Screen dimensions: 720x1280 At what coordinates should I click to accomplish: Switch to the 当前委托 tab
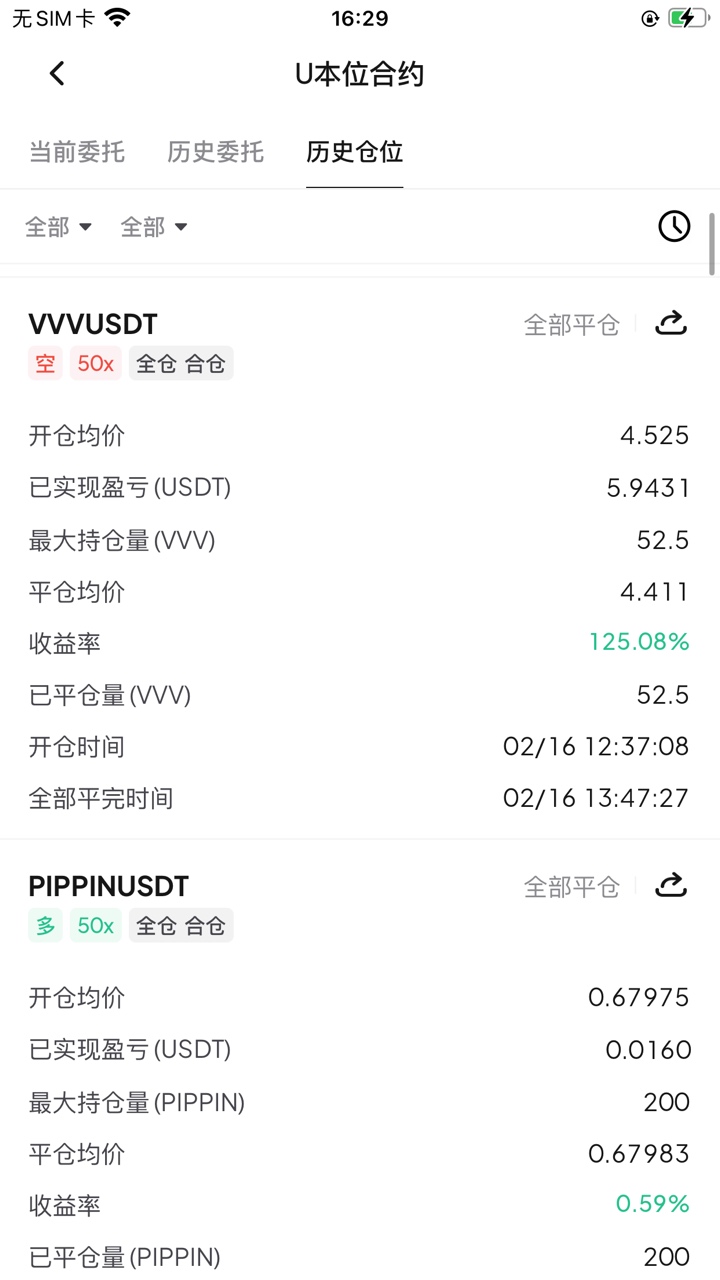(77, 152)
